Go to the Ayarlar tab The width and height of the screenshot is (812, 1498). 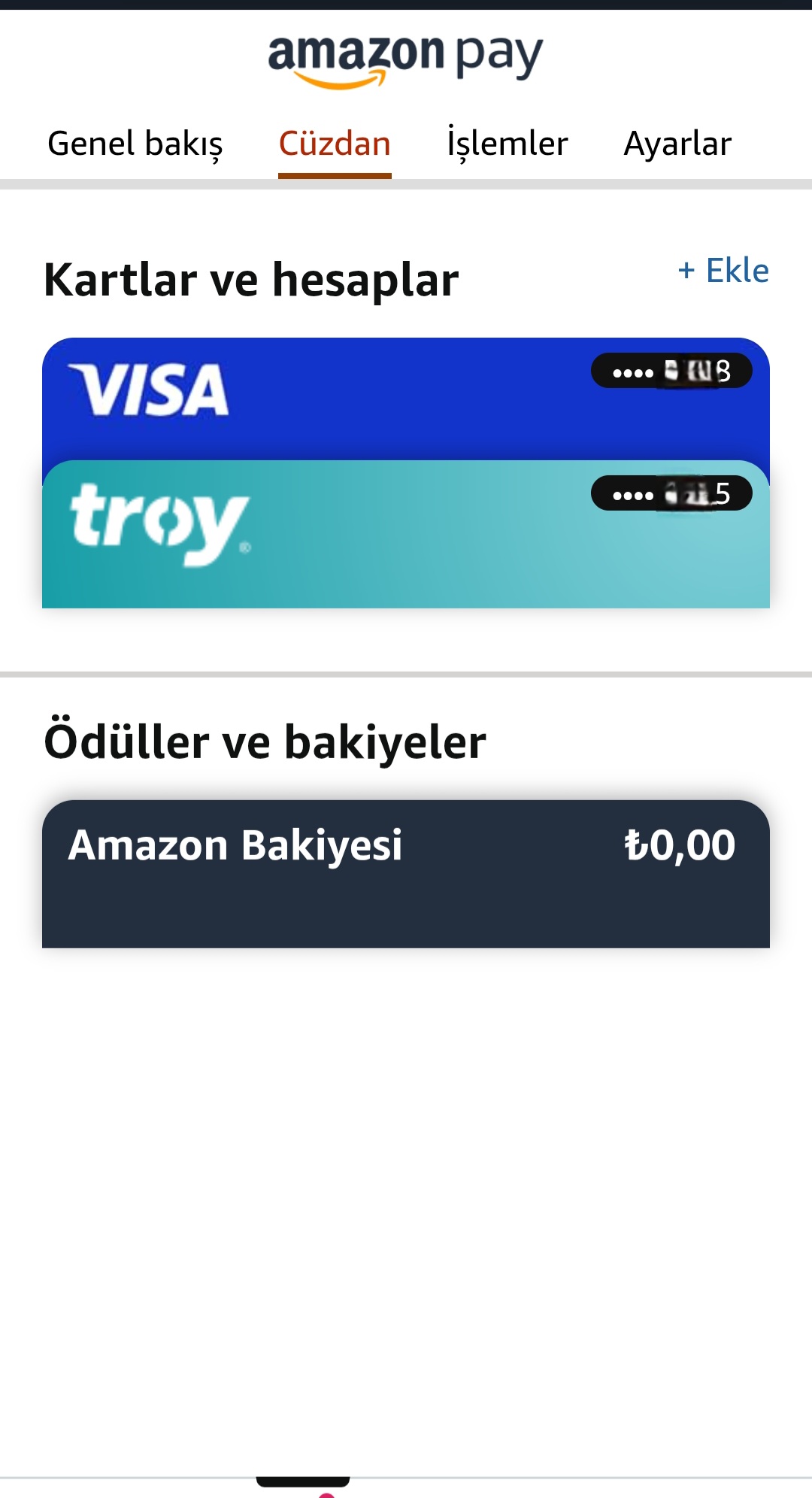tap(677, 144)
